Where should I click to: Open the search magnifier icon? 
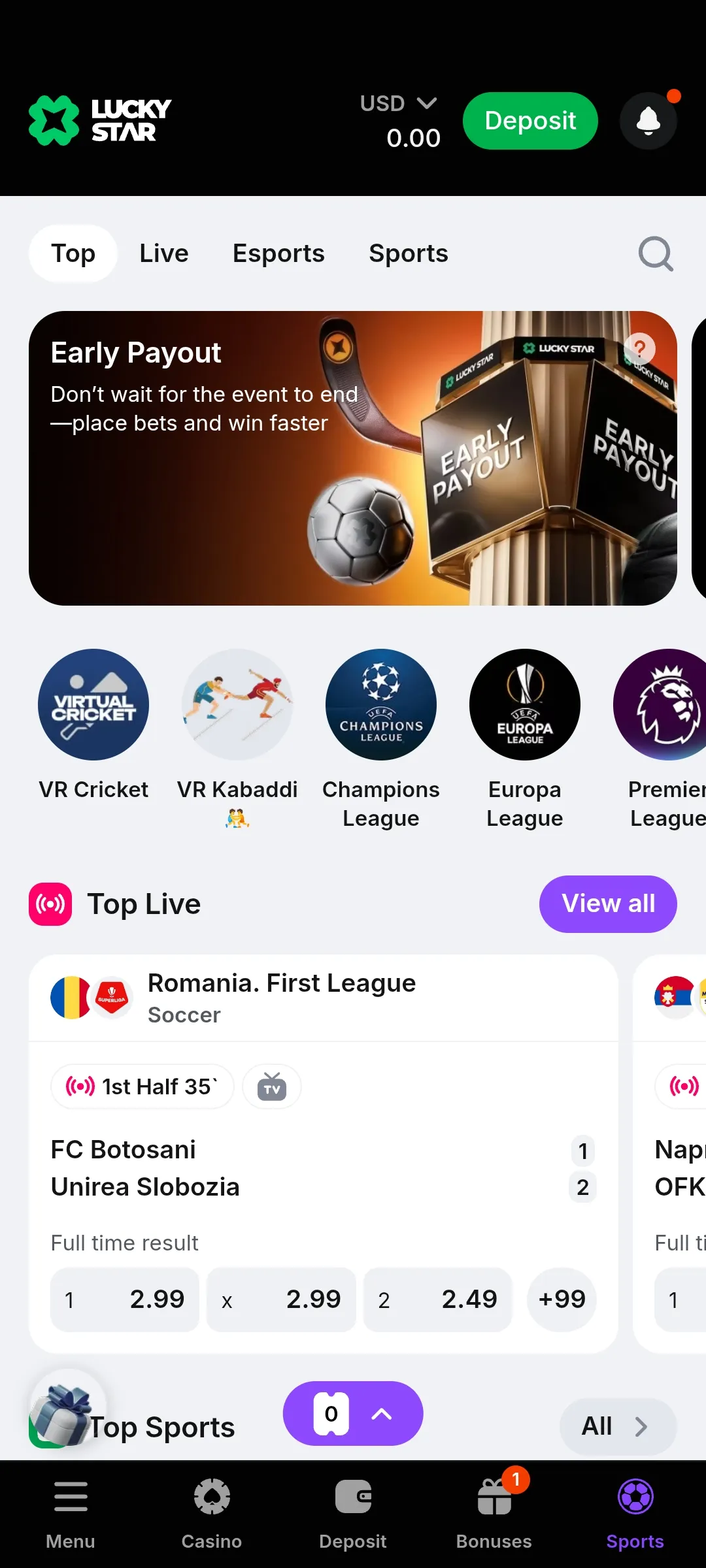(x=656, y=253)
